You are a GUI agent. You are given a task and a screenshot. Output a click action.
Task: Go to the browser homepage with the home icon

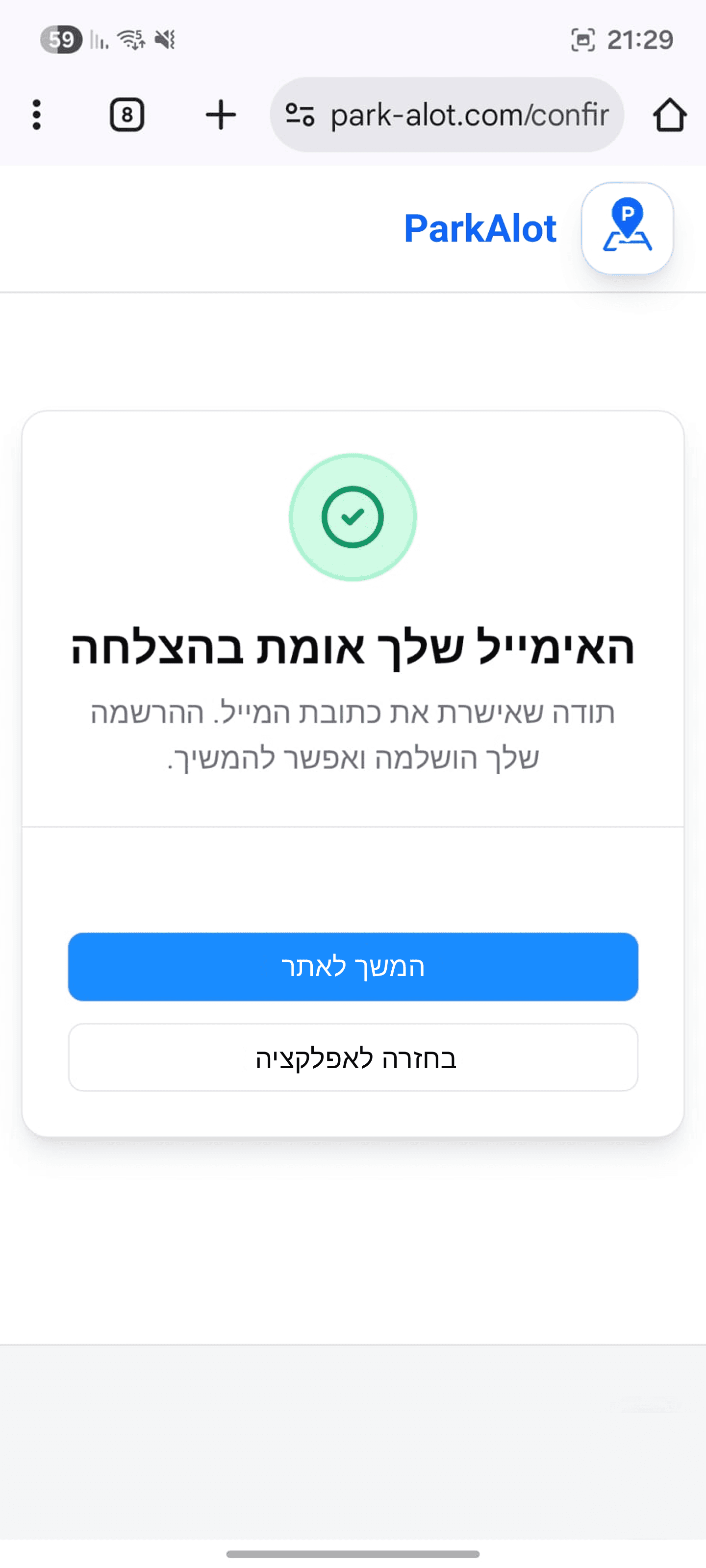click(x=670, y=114)
